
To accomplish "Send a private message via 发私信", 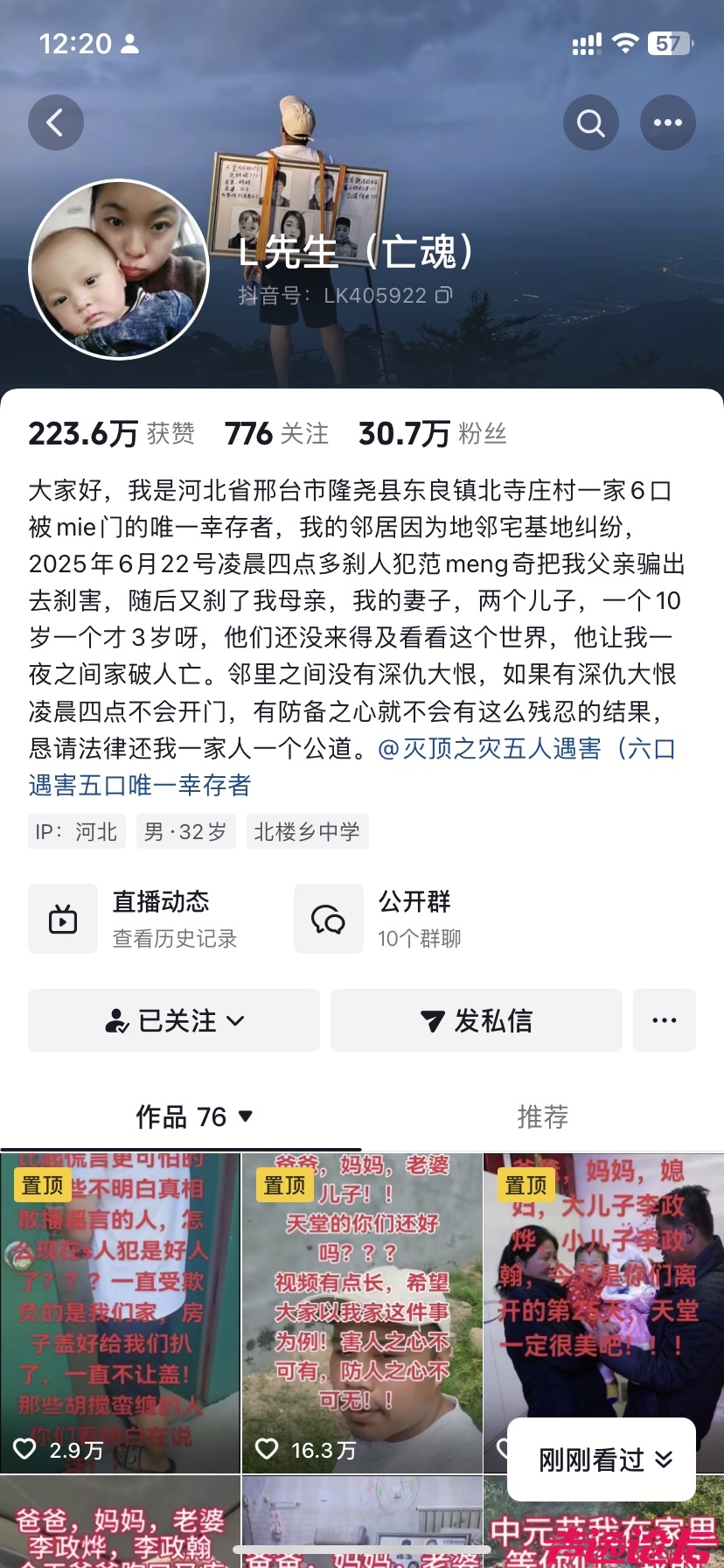I will point(476,1020).
